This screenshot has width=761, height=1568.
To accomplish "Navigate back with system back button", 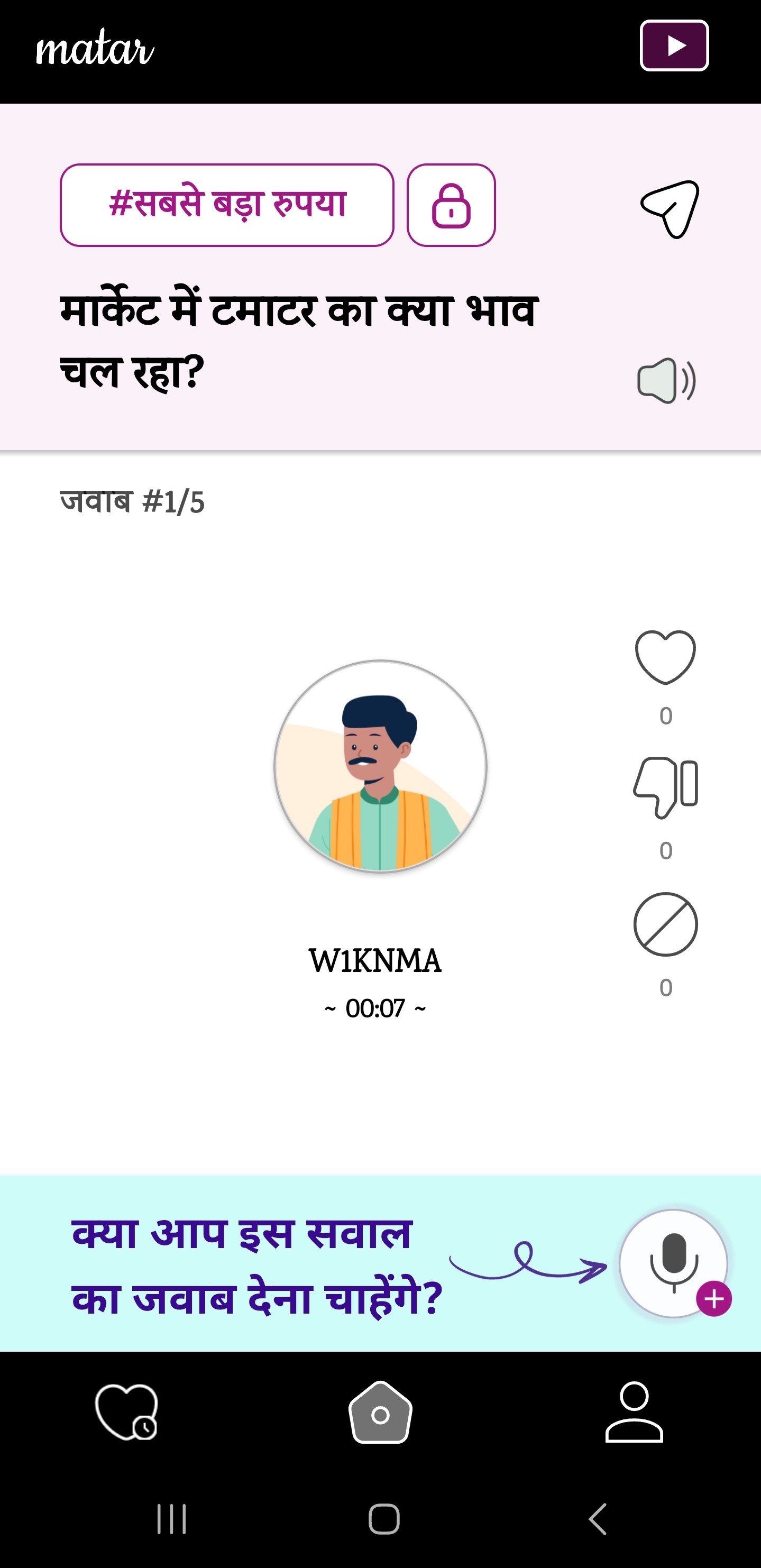I will pyautogui.click(x=597, y=1519).
